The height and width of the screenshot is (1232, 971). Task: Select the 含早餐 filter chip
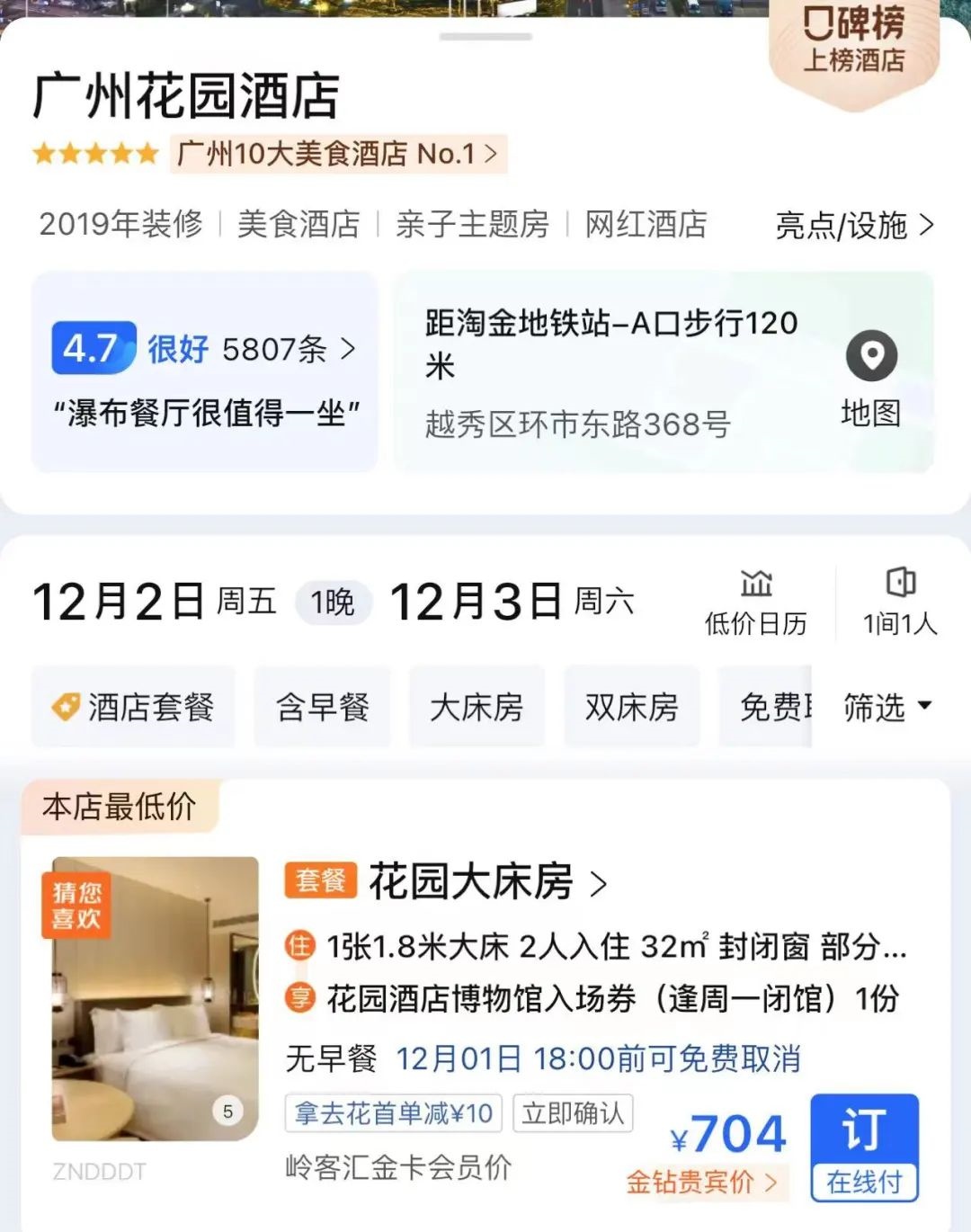pyautogui.click(x=322, y=707)
